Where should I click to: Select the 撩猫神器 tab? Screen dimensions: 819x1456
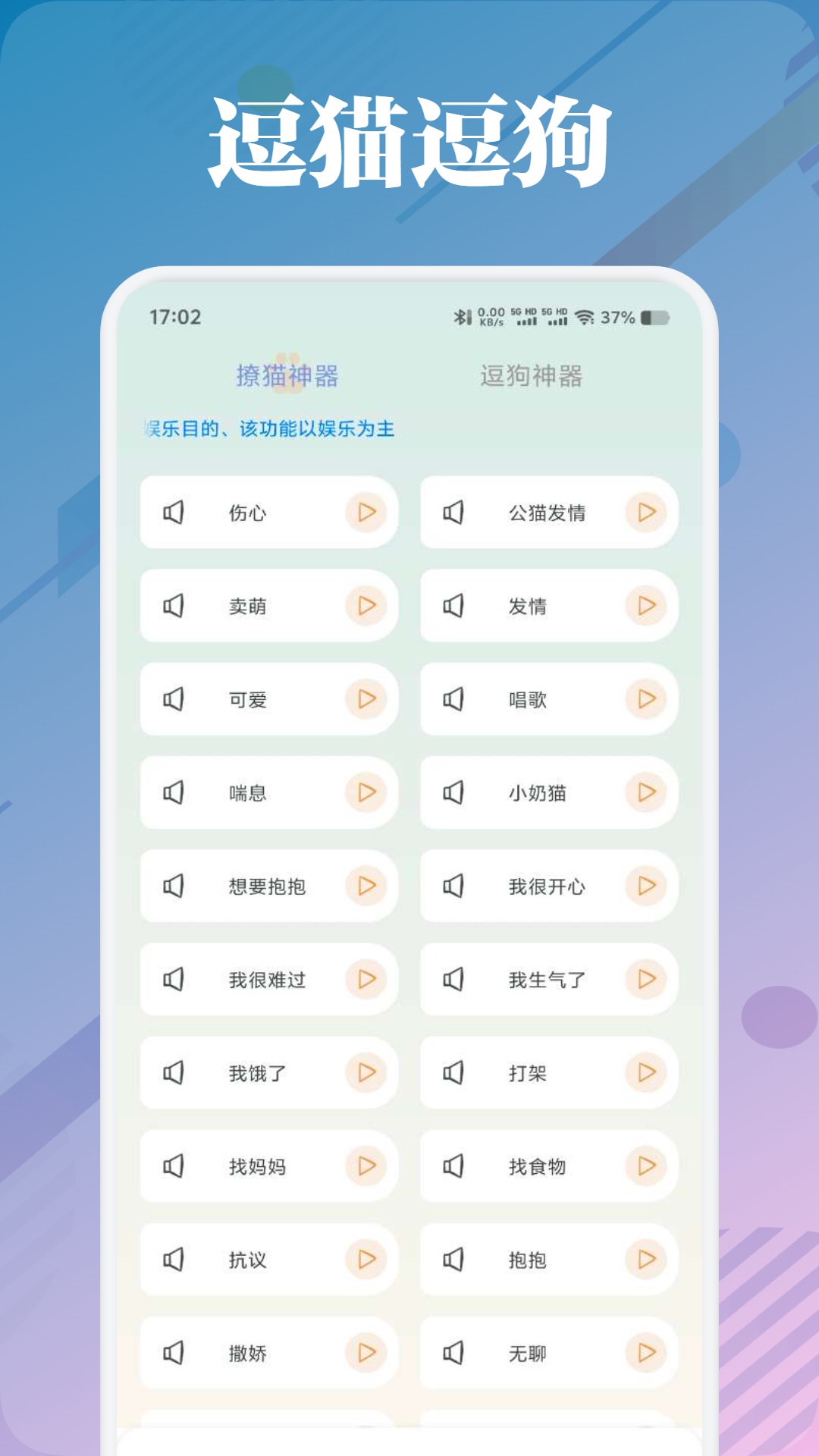click(x=288, y=374)
